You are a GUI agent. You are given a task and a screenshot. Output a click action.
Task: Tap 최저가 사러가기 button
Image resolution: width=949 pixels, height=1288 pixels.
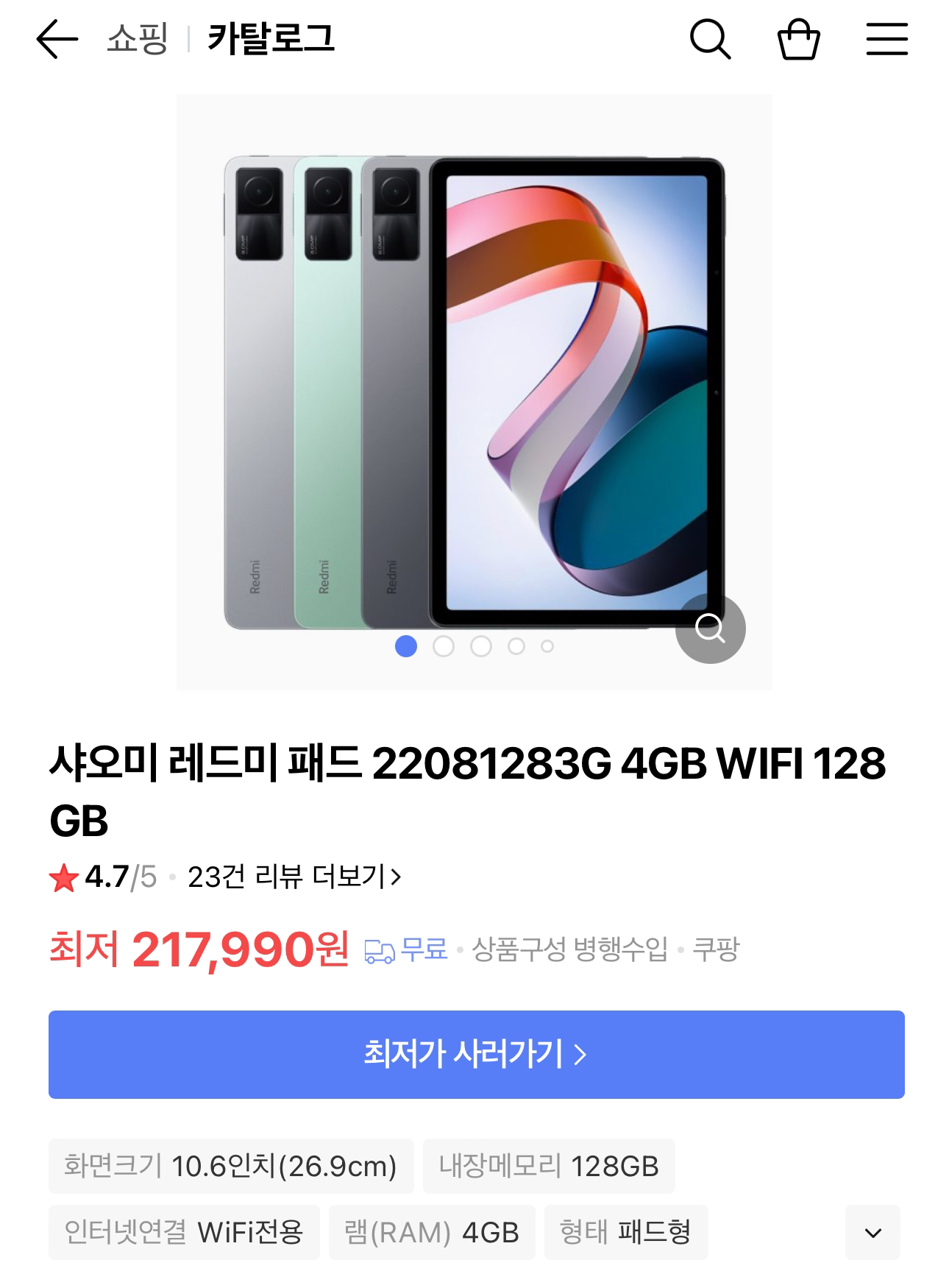point(476,1054)
